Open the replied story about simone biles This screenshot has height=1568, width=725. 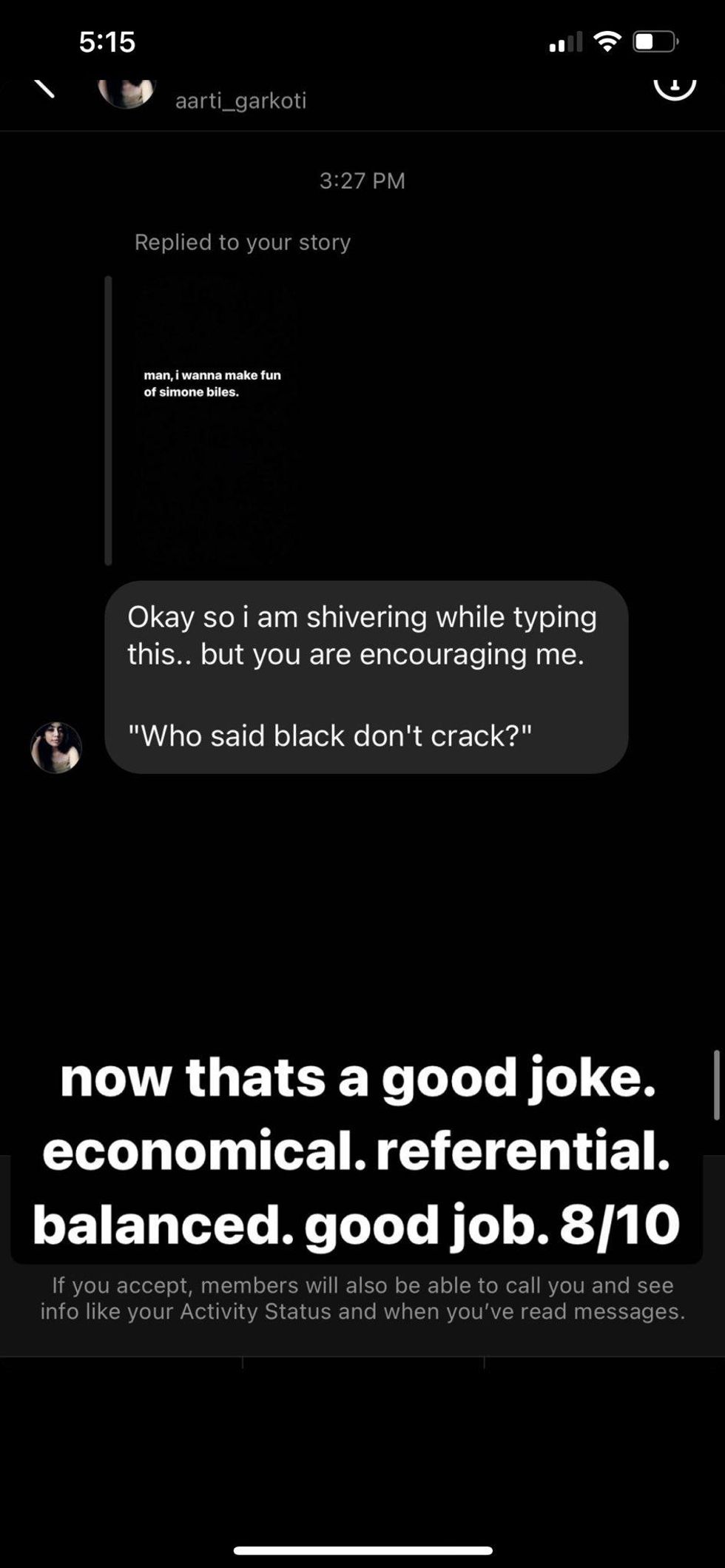tap(216, 420)
